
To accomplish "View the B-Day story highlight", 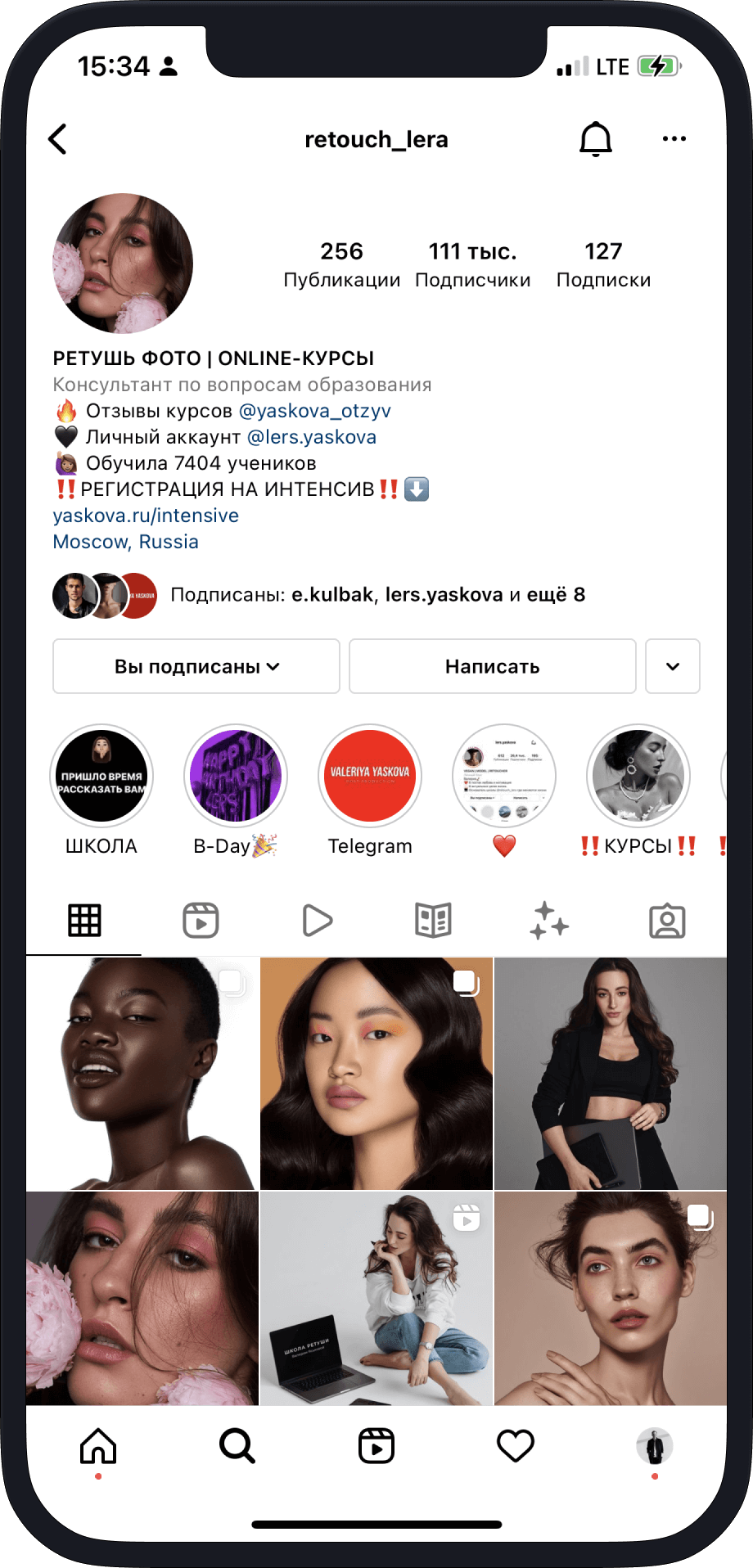I will click(236, 776).
